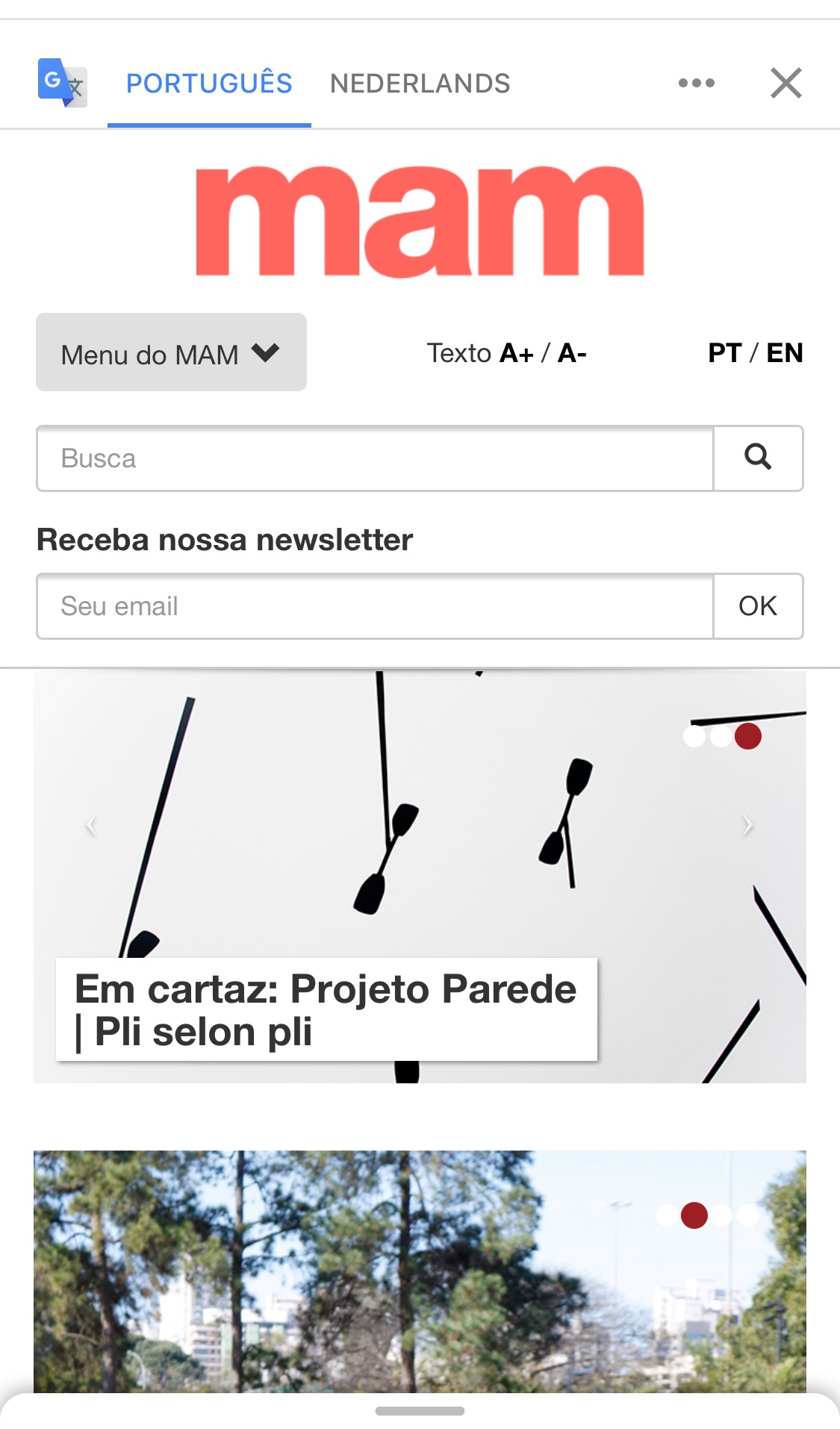
Task: Expand the Menu do MAM dropdown
Action: point(171,352)
